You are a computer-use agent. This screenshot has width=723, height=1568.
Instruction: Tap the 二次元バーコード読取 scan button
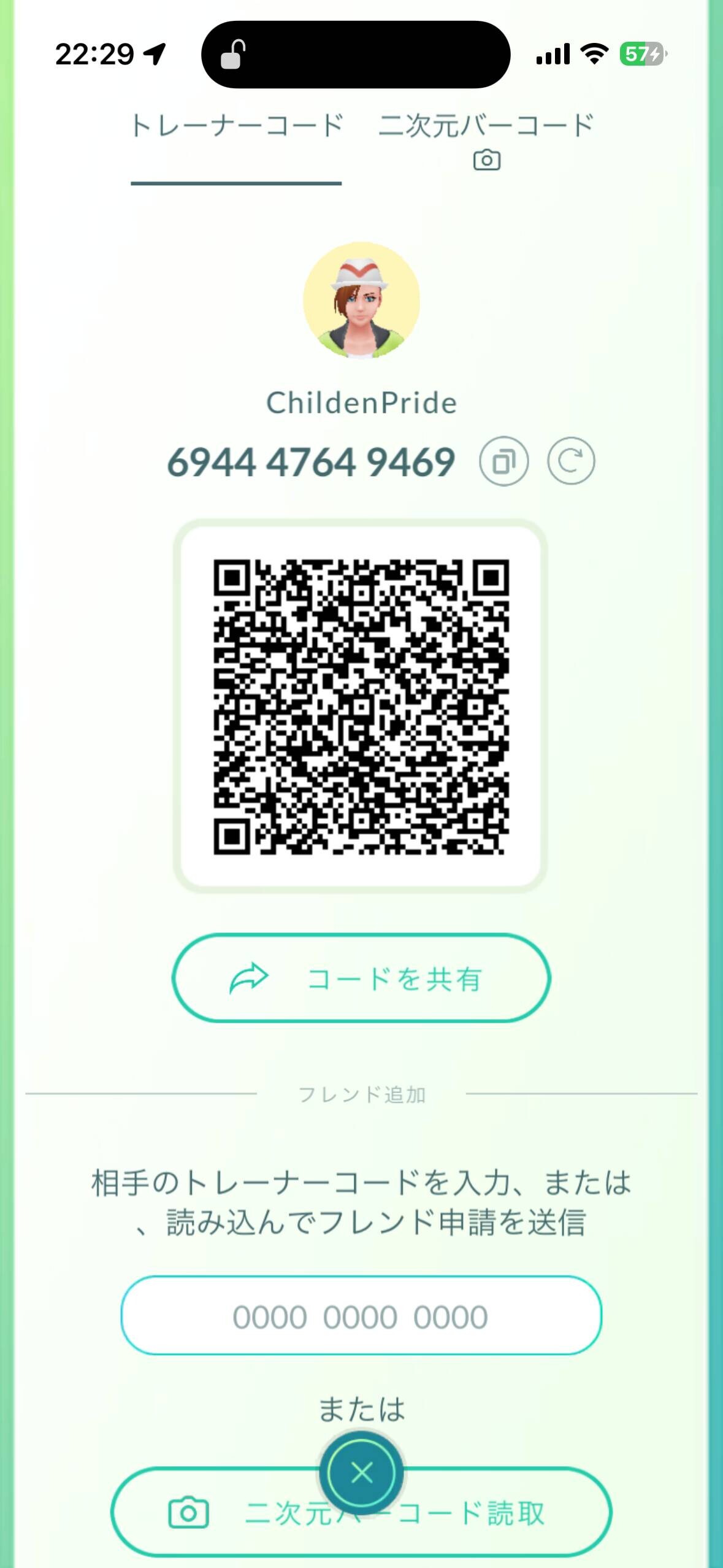coord(361,1513)
